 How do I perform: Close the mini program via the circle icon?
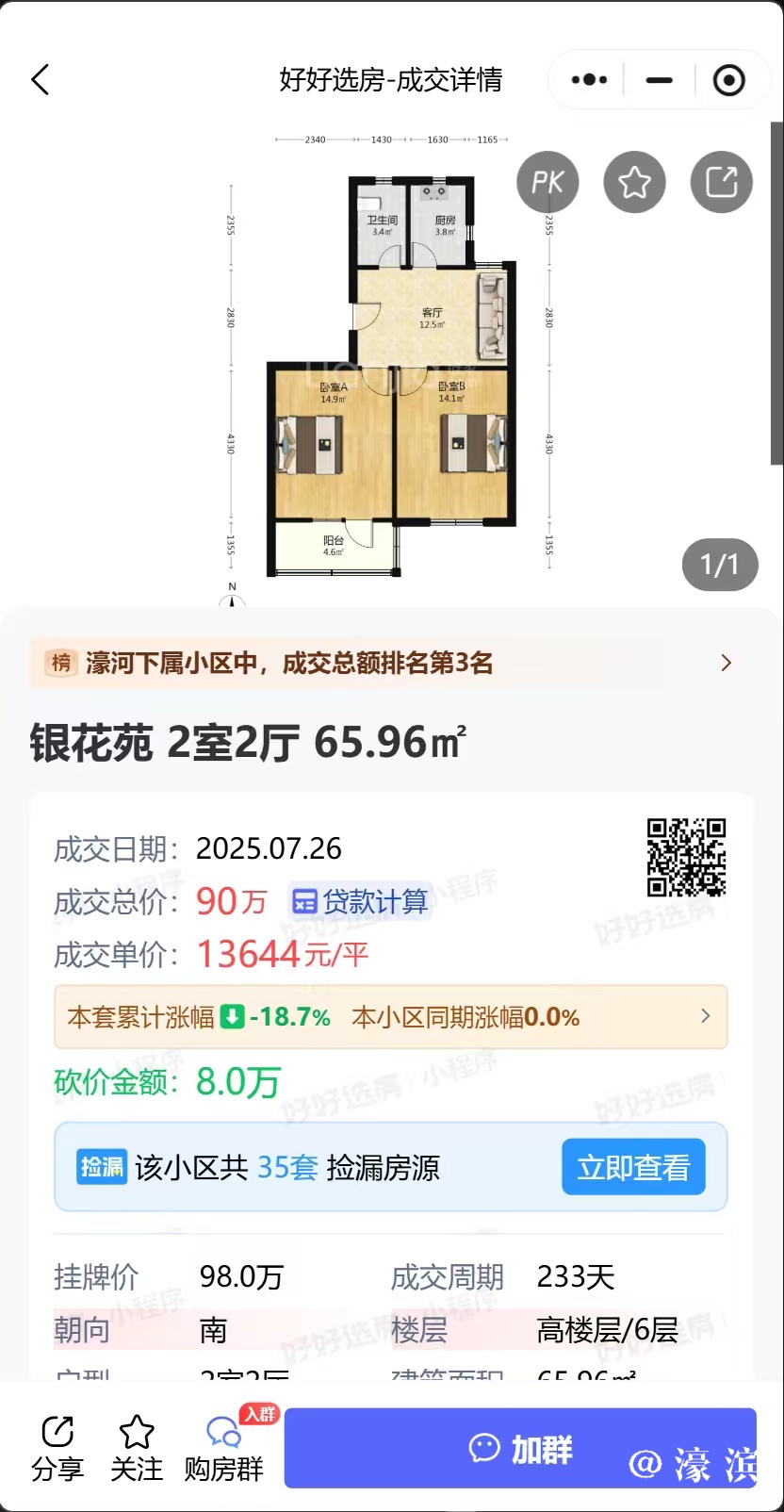pyautogui.click(x=728, y=80)
